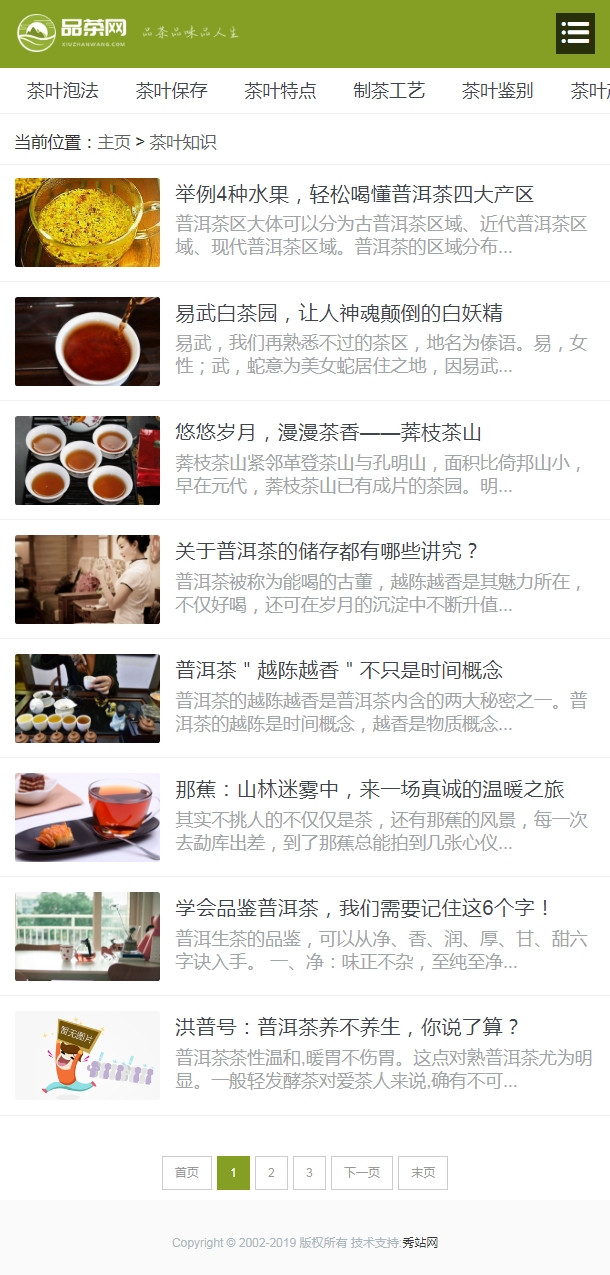Jump to the last page with 末页
The height and width of the screenshot is (1275, 610).
pyautogui.click(x=423, y=1173)
